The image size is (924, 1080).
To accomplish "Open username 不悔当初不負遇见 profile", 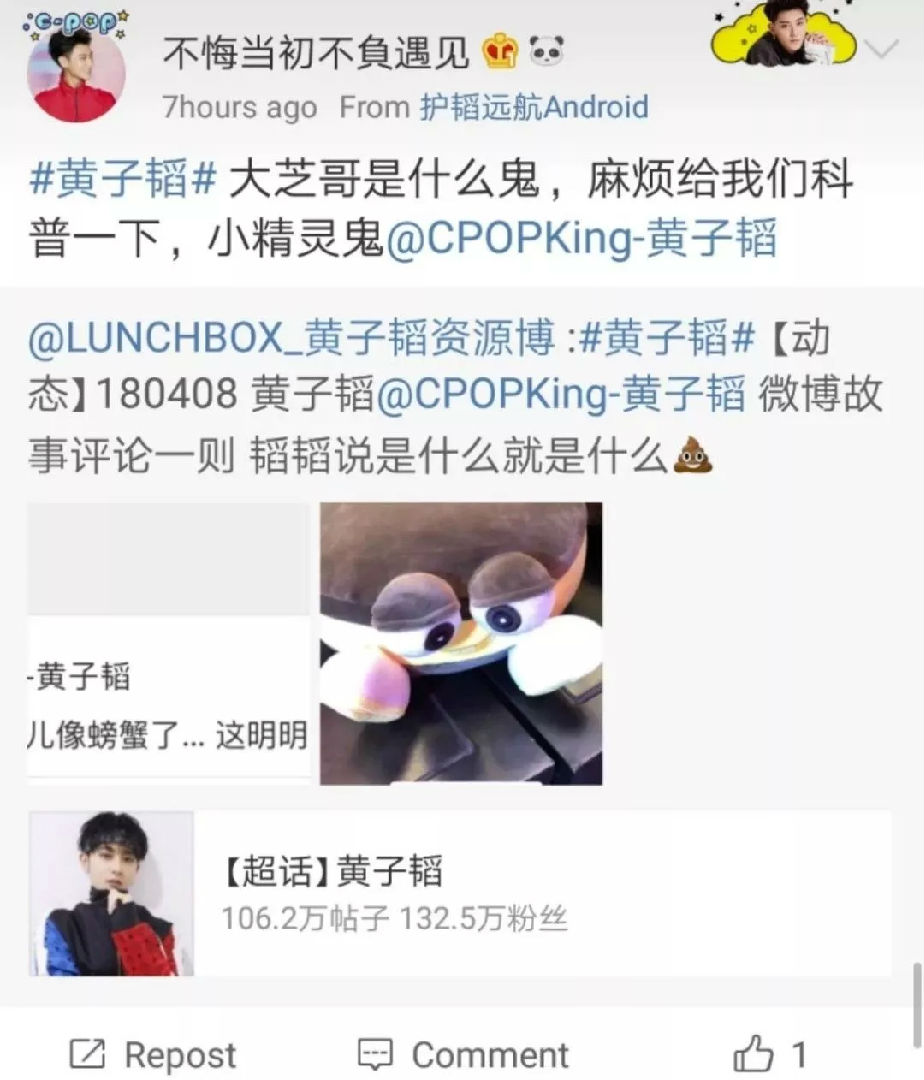I will point(316,52).
